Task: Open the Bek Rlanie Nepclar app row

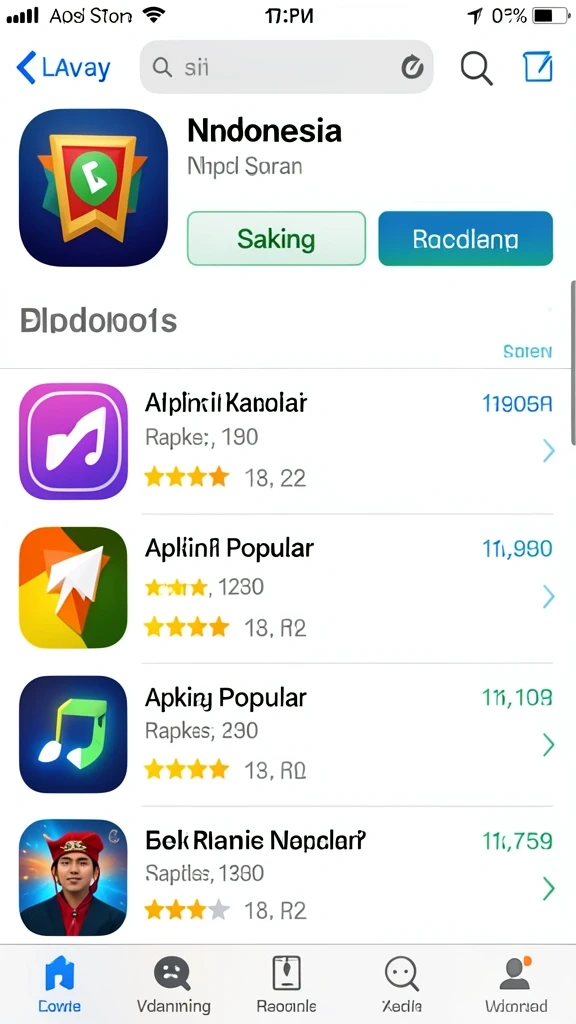Action: (x=287, y=877)
